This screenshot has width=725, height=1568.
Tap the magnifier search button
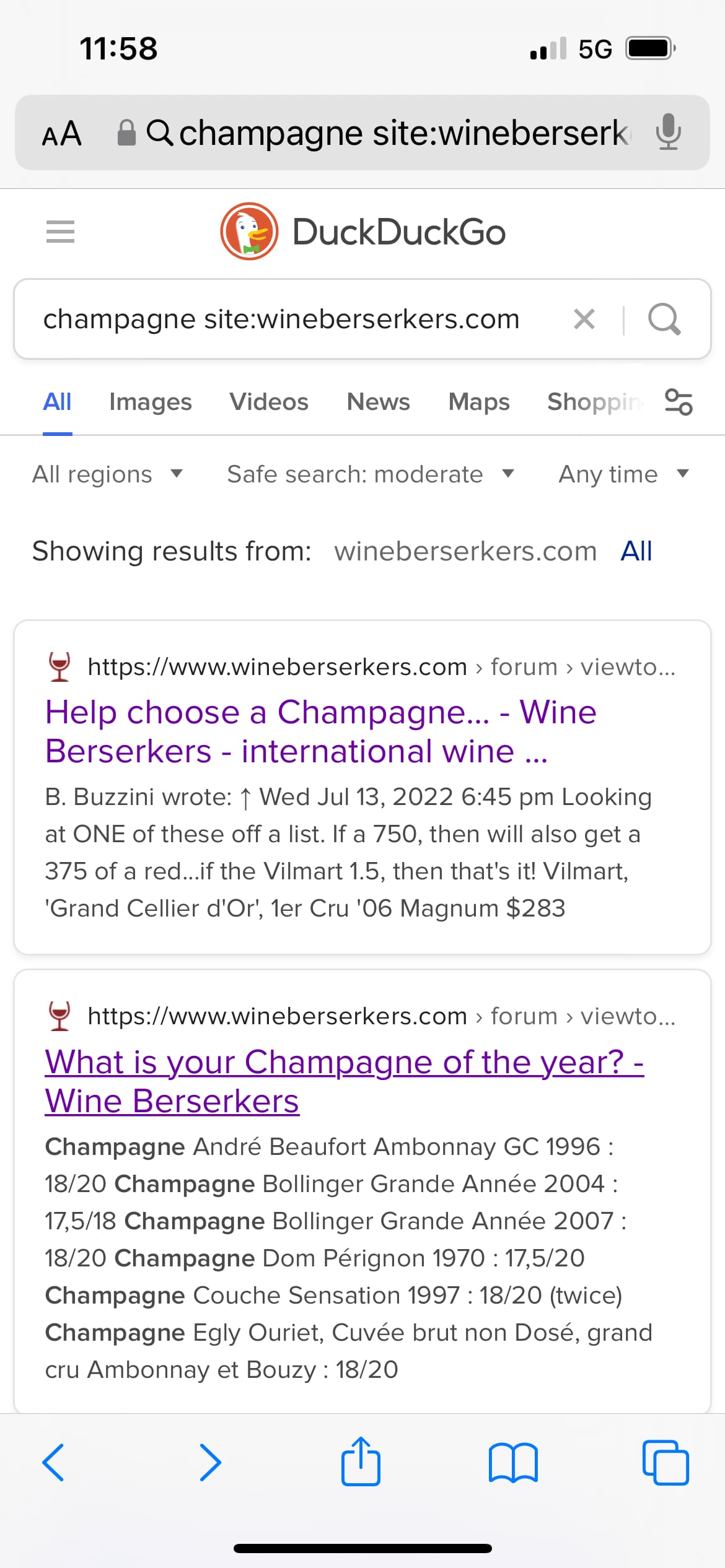point(664,320)
